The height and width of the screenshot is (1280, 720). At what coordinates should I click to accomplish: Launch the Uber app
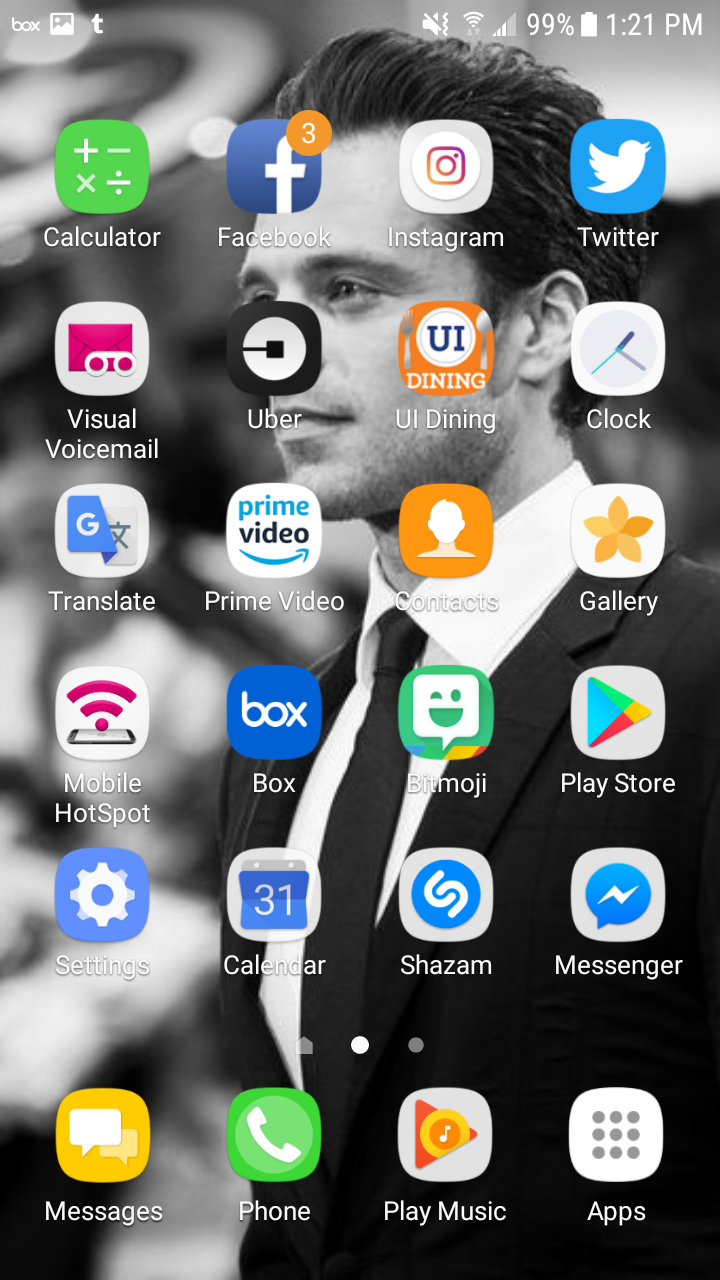pyautogui.click(x=274, y=349)
